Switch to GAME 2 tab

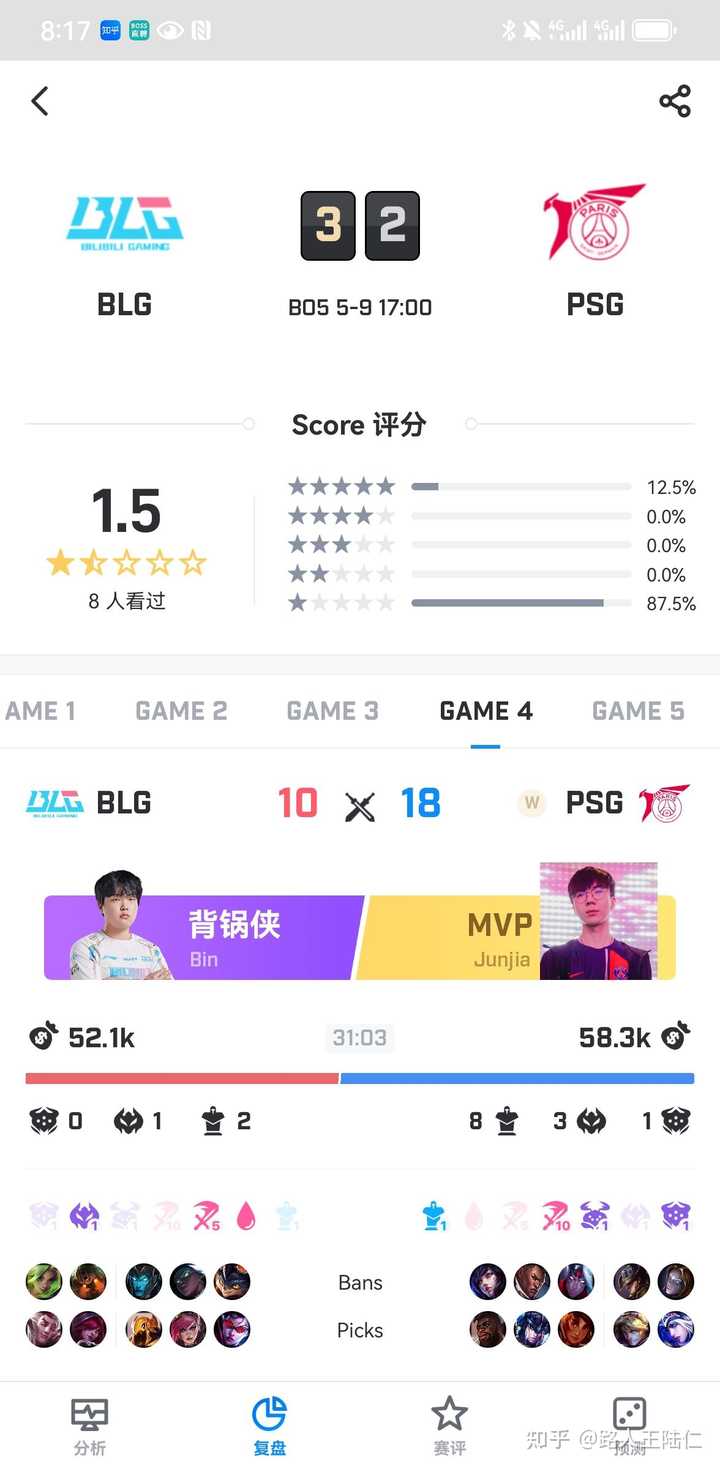coord(181,711)
